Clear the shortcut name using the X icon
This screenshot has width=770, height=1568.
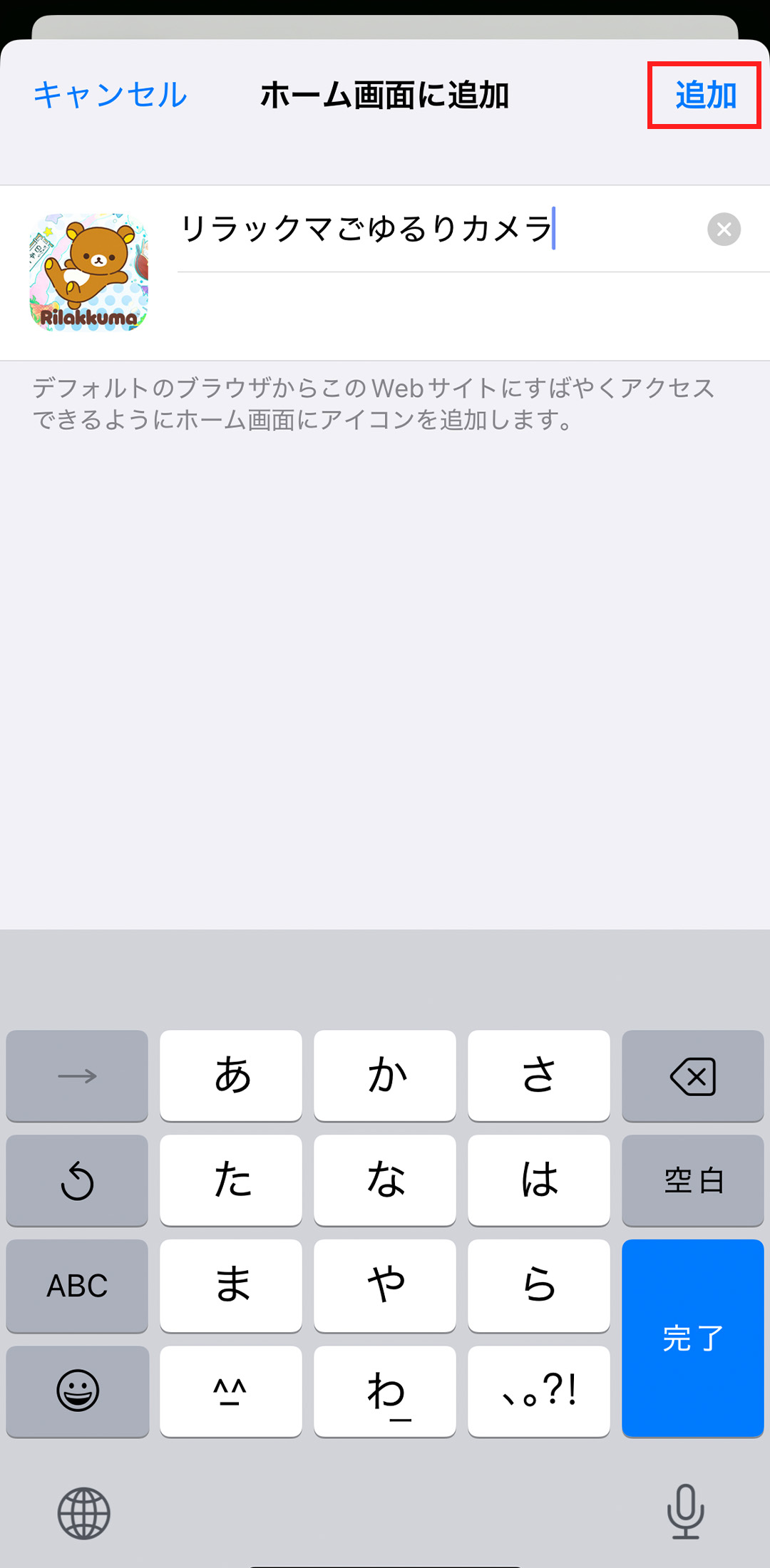(x=724, y=229)
